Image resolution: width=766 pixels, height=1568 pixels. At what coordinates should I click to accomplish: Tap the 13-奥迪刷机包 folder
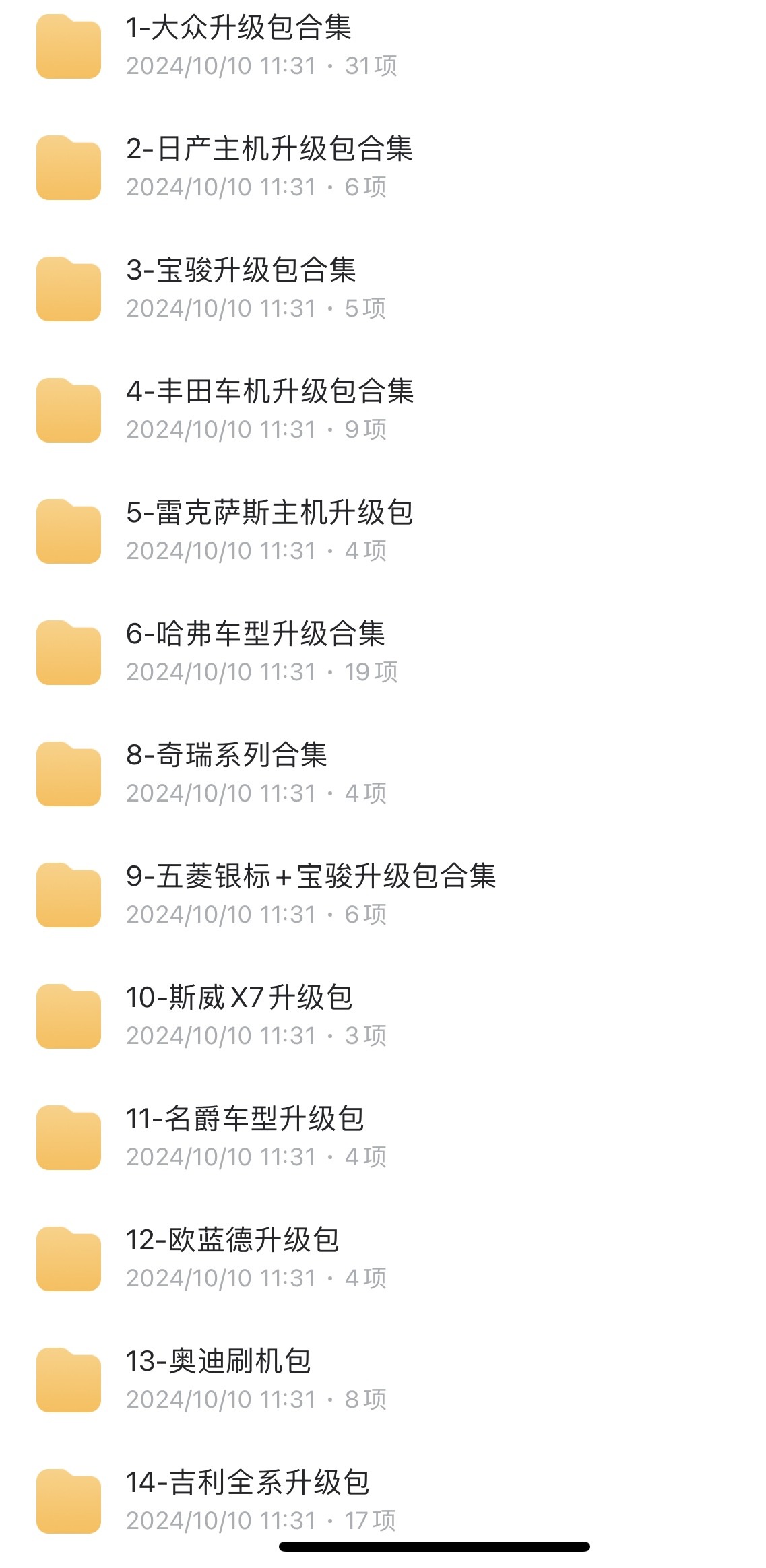point(383,1380)
